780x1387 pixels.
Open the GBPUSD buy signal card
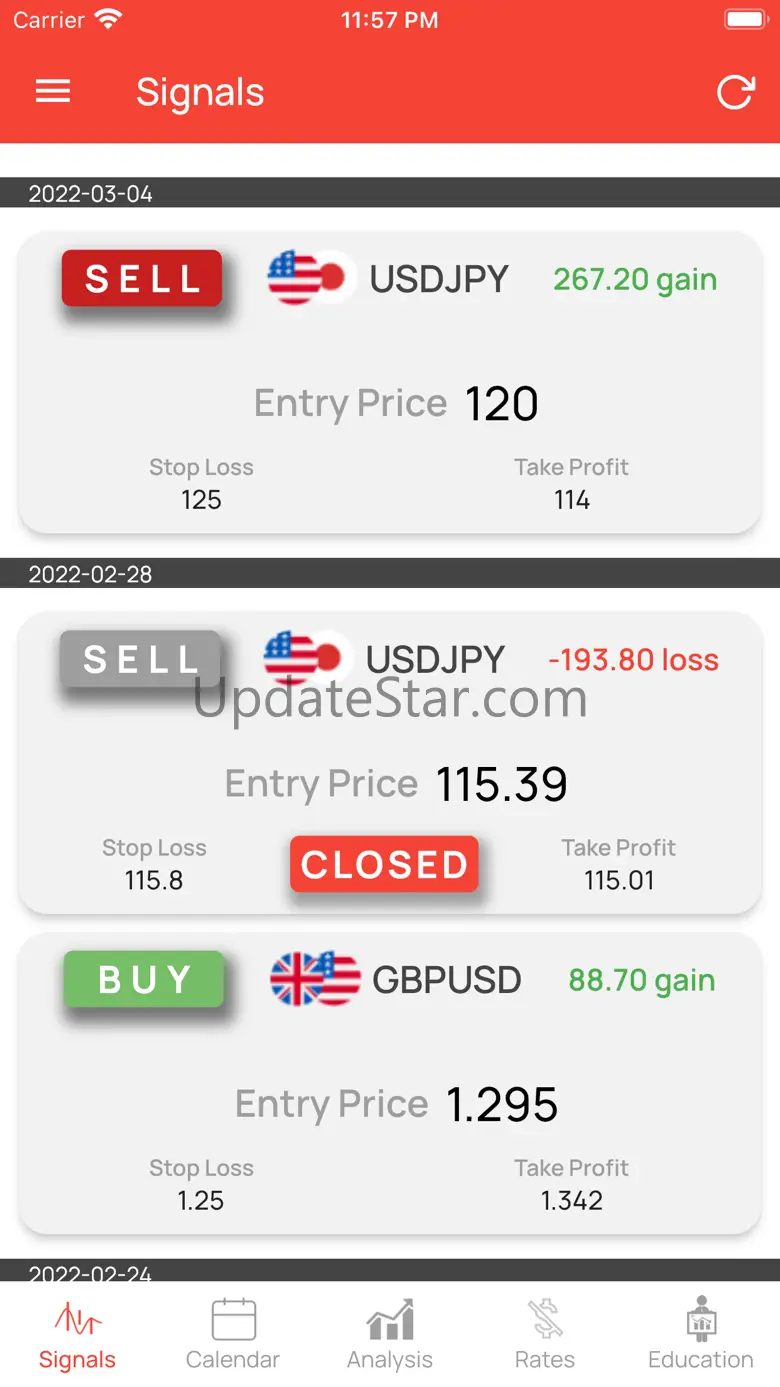click(390, 1083)
